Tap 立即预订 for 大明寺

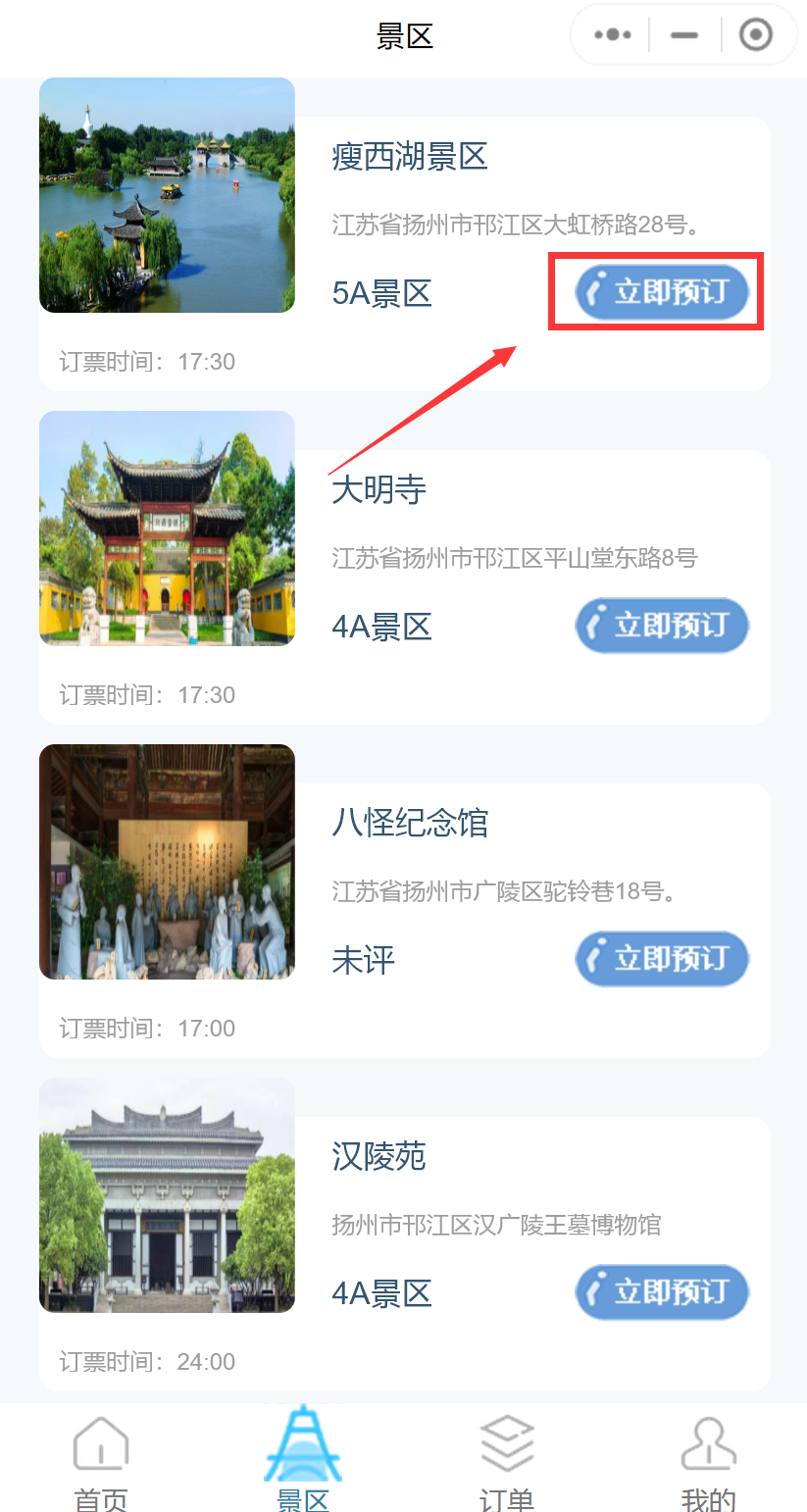pos(662,626)
